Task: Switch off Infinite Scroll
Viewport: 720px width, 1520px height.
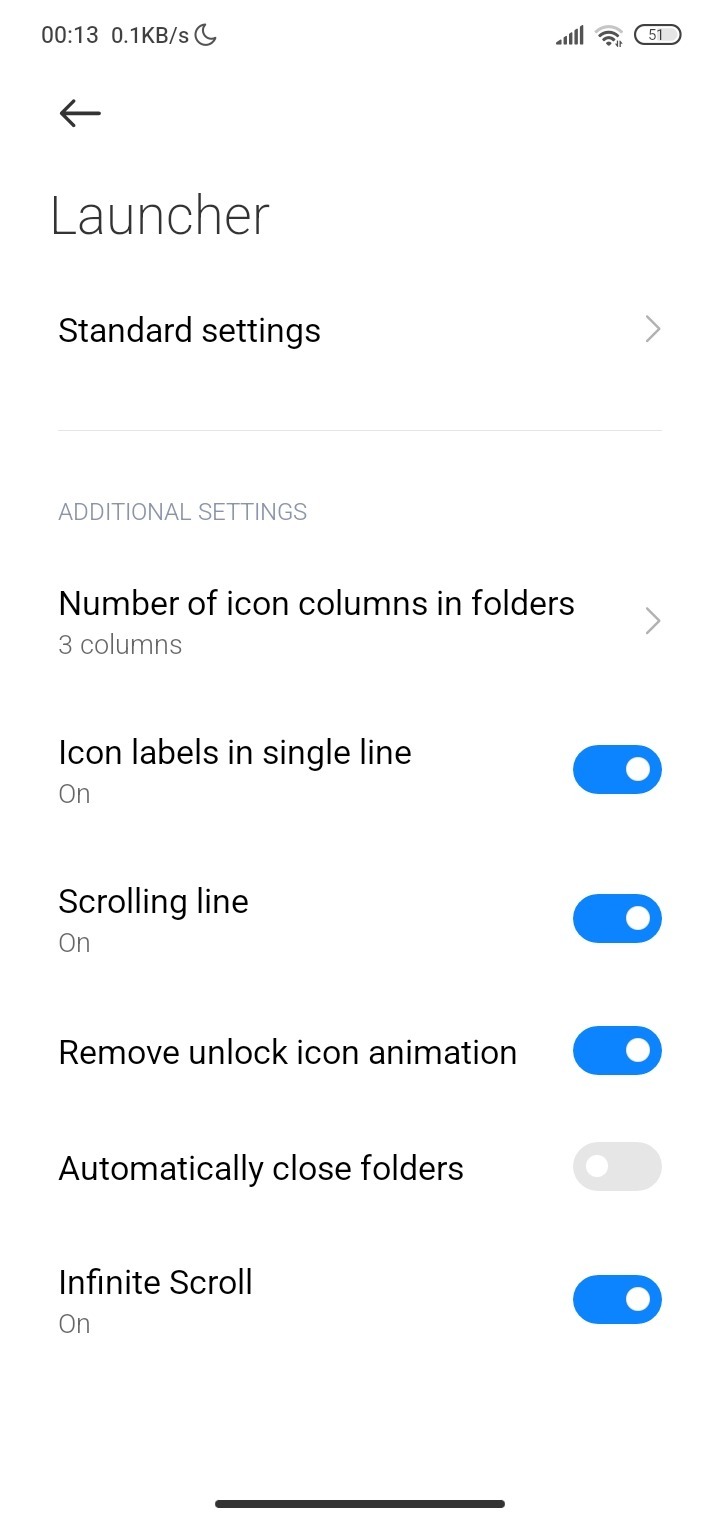Action: pyautogui.click(x=617, y=1299)
